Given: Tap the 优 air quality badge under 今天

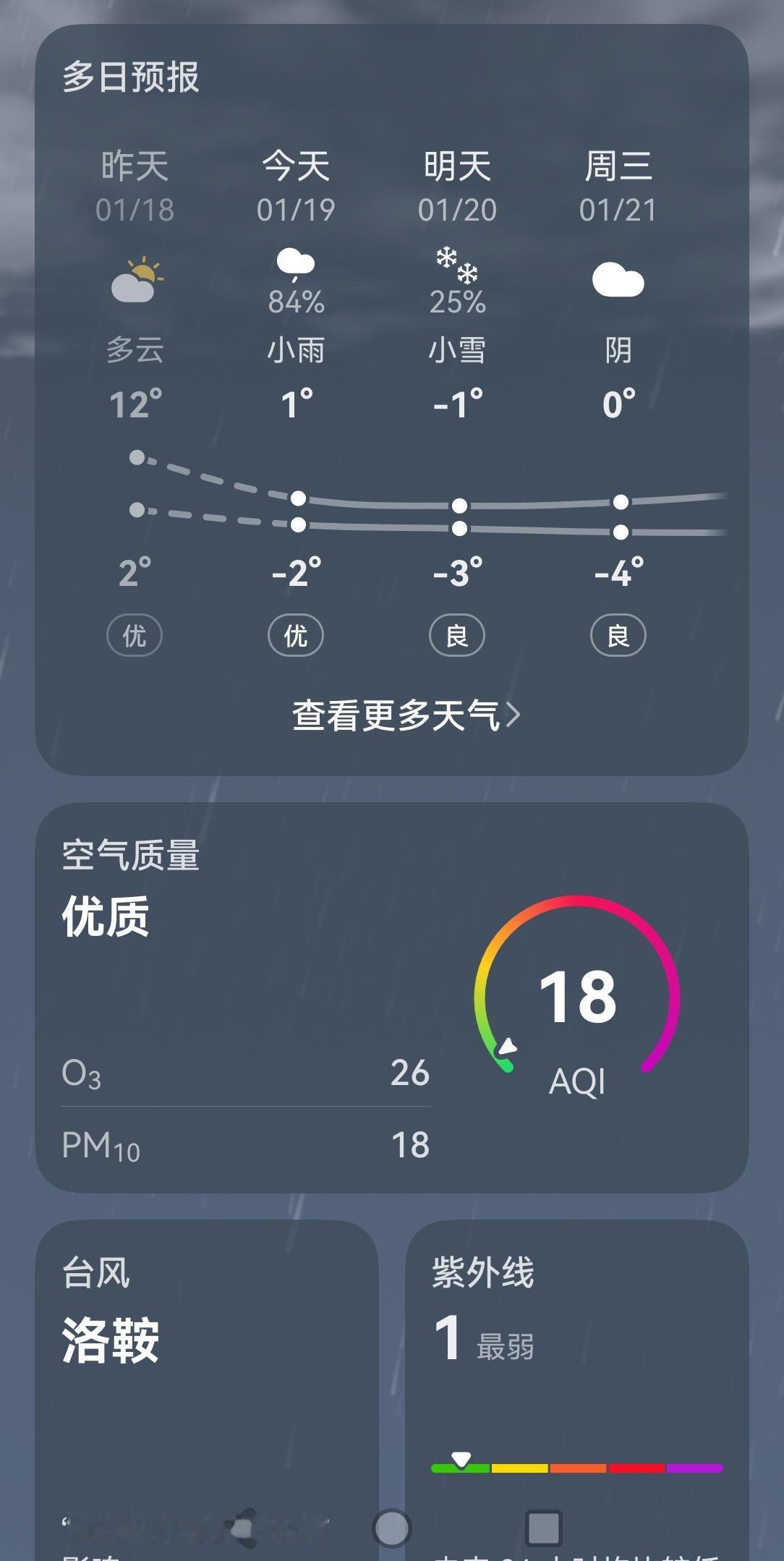Looking at the screenshot, I should click(295, 634).
